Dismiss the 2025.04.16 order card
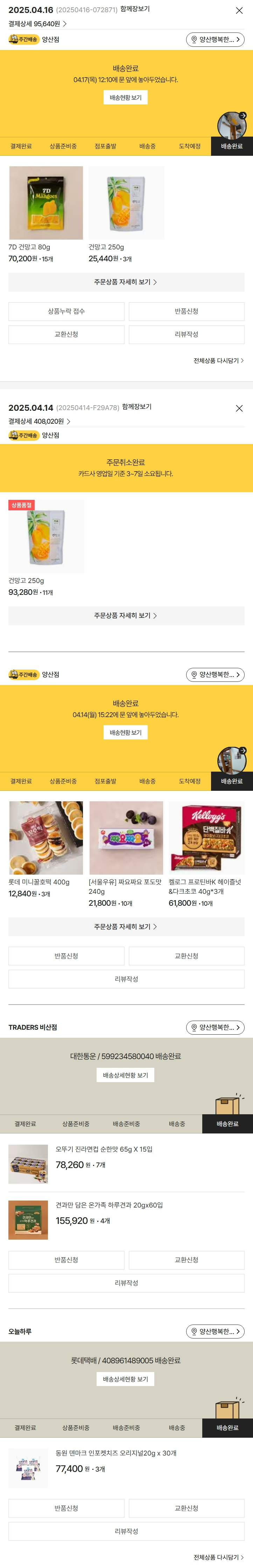 point(239,10)
